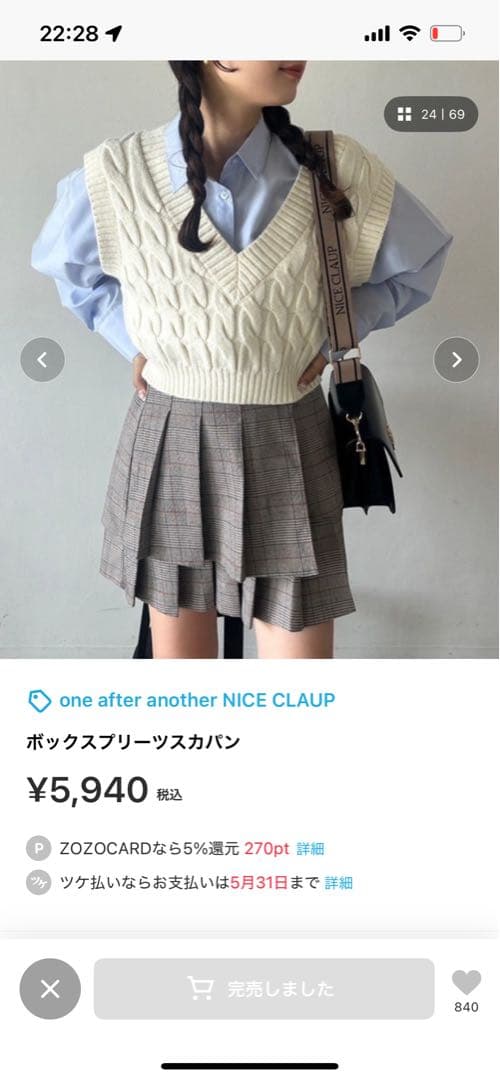Open the product photo full screen
The image size is (500, 1080).
[x=249, y=360]
